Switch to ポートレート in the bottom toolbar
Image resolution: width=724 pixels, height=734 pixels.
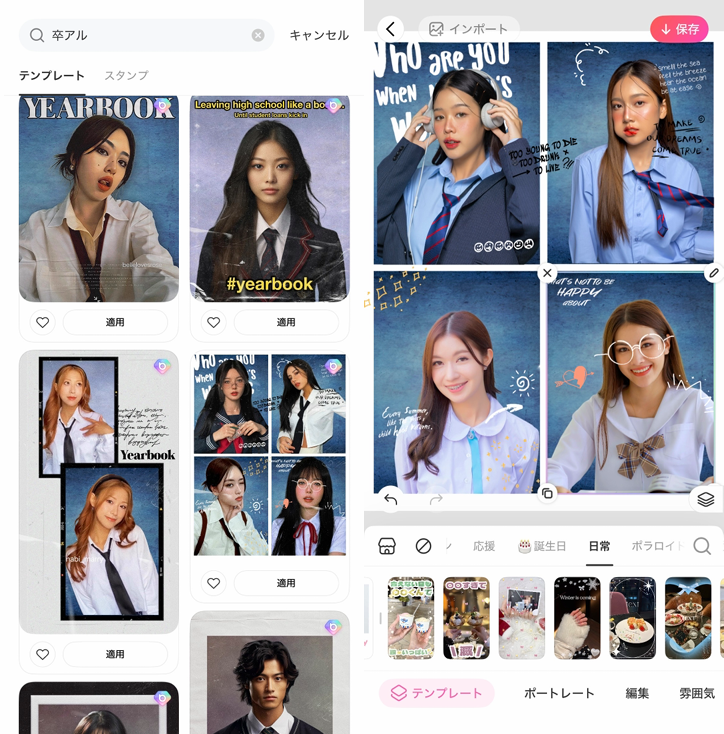point(559,693)
